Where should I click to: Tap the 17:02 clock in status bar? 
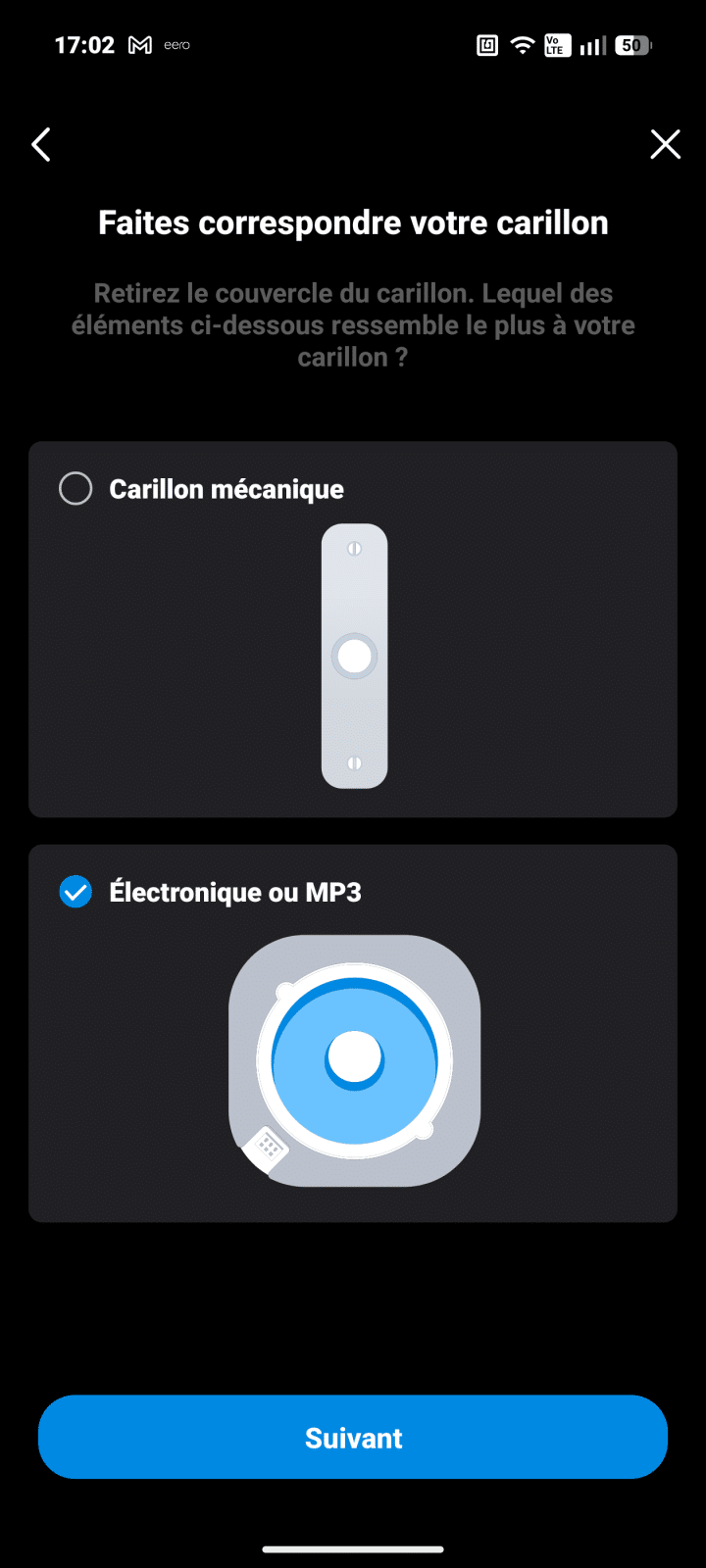pos(86,44)
